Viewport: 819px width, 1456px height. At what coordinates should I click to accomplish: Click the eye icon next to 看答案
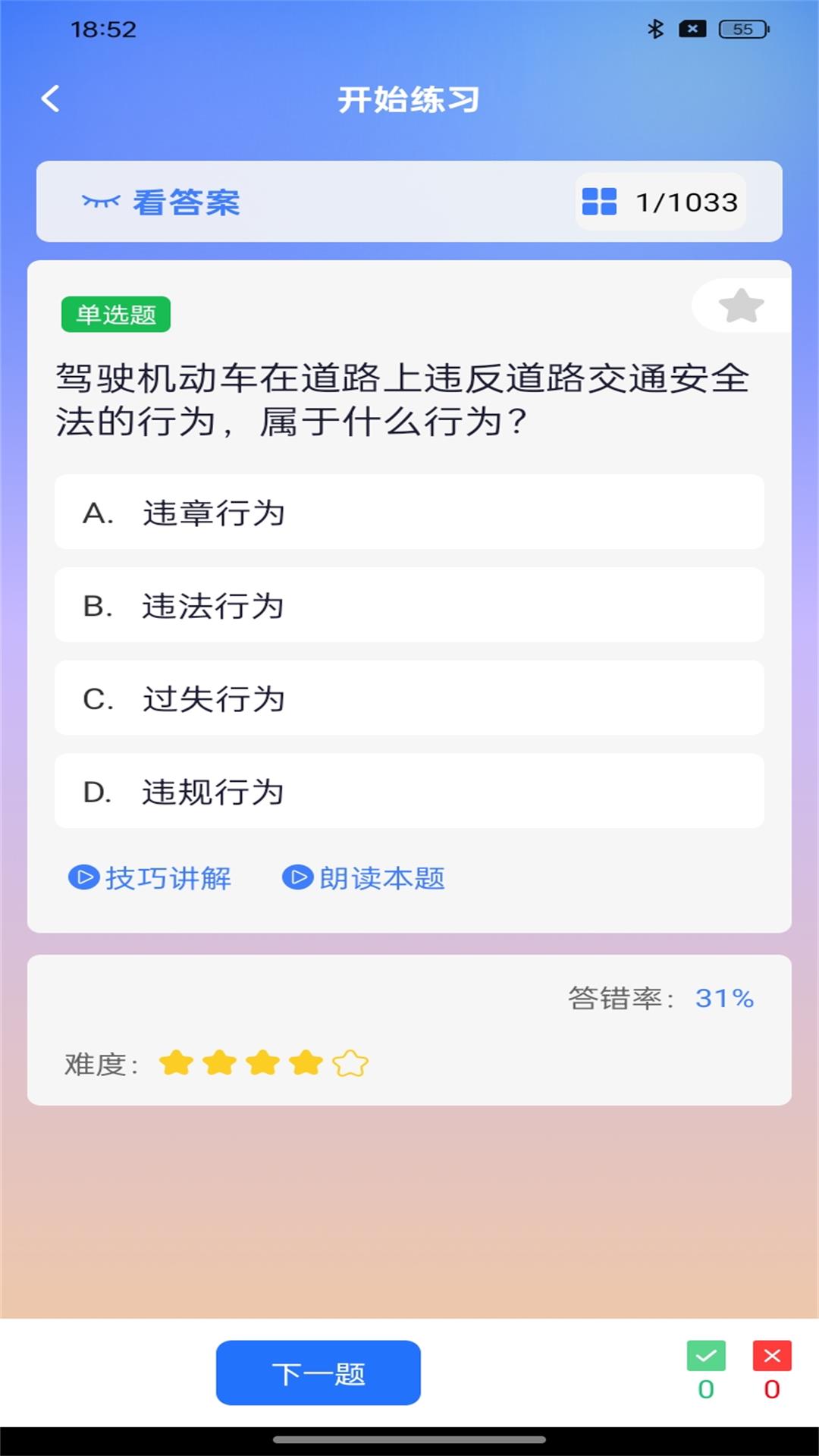click(102, 201)
